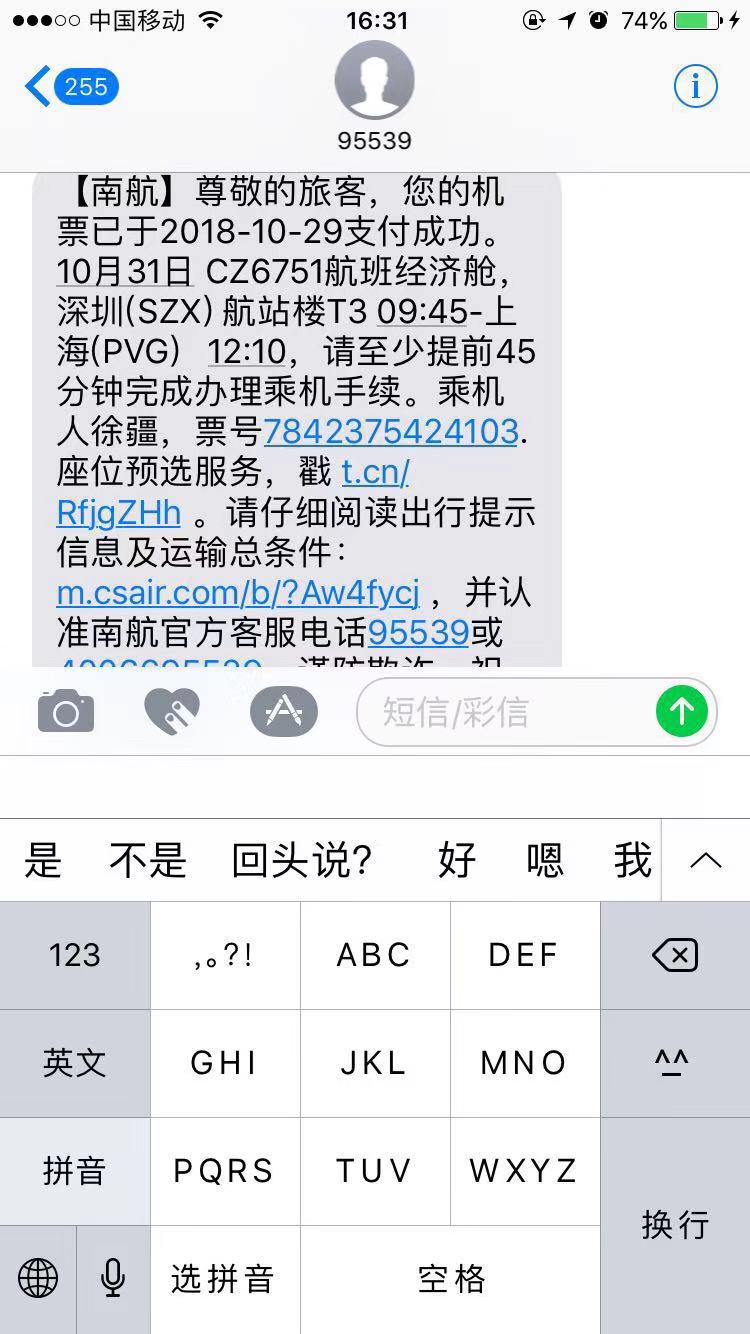
Task: Open the camera to attach a photo
Action: 66,712
